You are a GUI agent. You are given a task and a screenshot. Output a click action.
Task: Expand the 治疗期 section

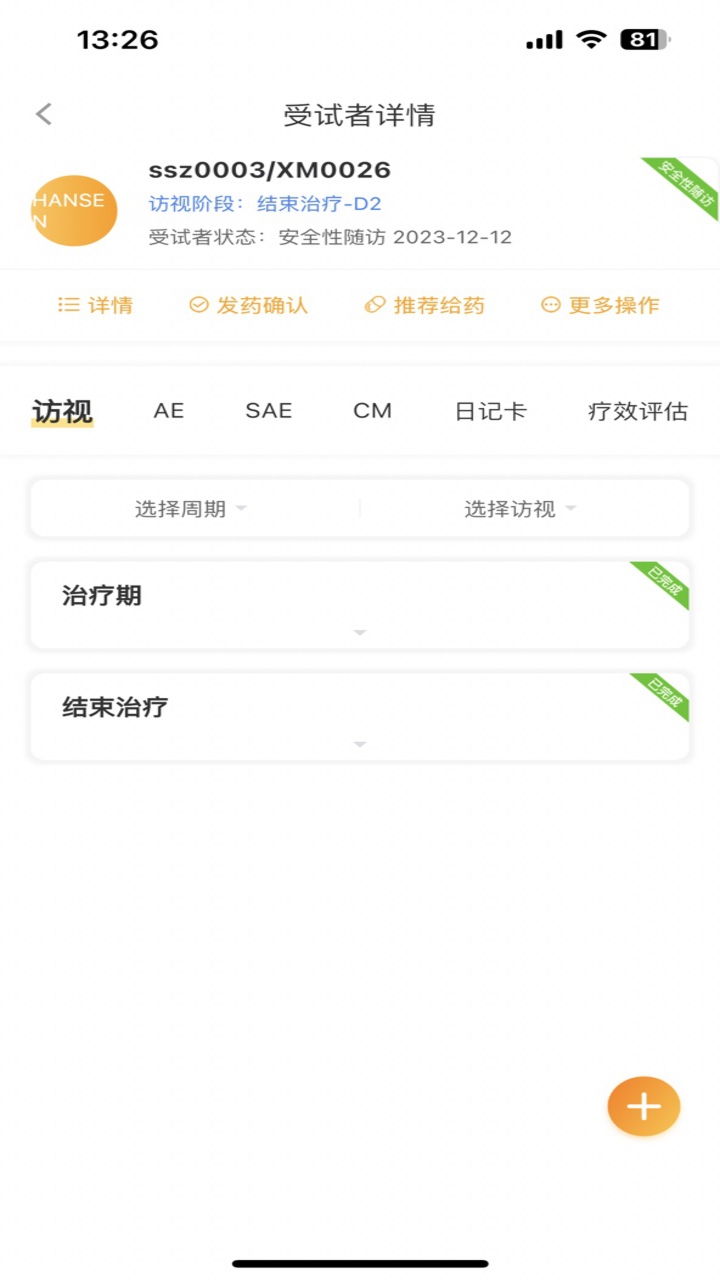point(360,632)
